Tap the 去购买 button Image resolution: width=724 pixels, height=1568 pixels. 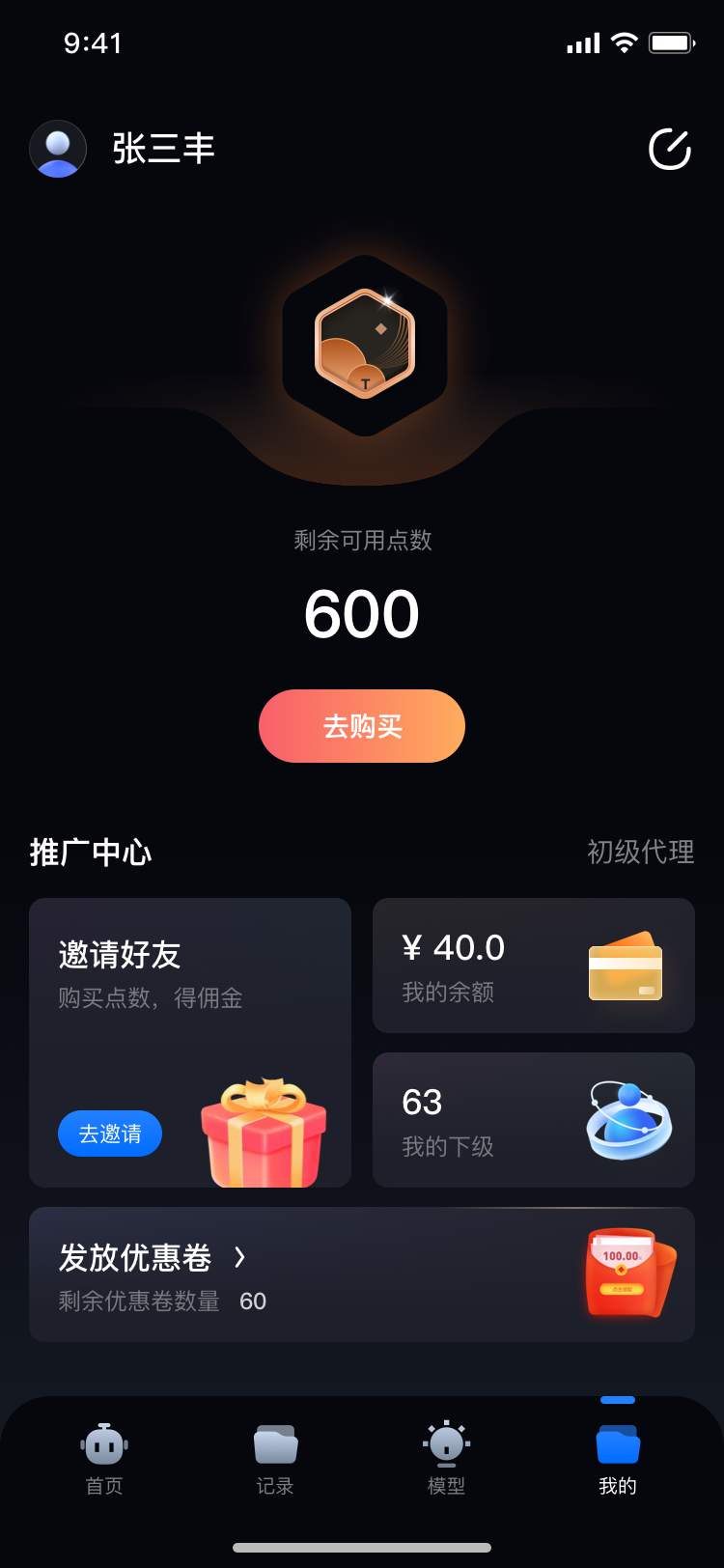click(362, 726)
